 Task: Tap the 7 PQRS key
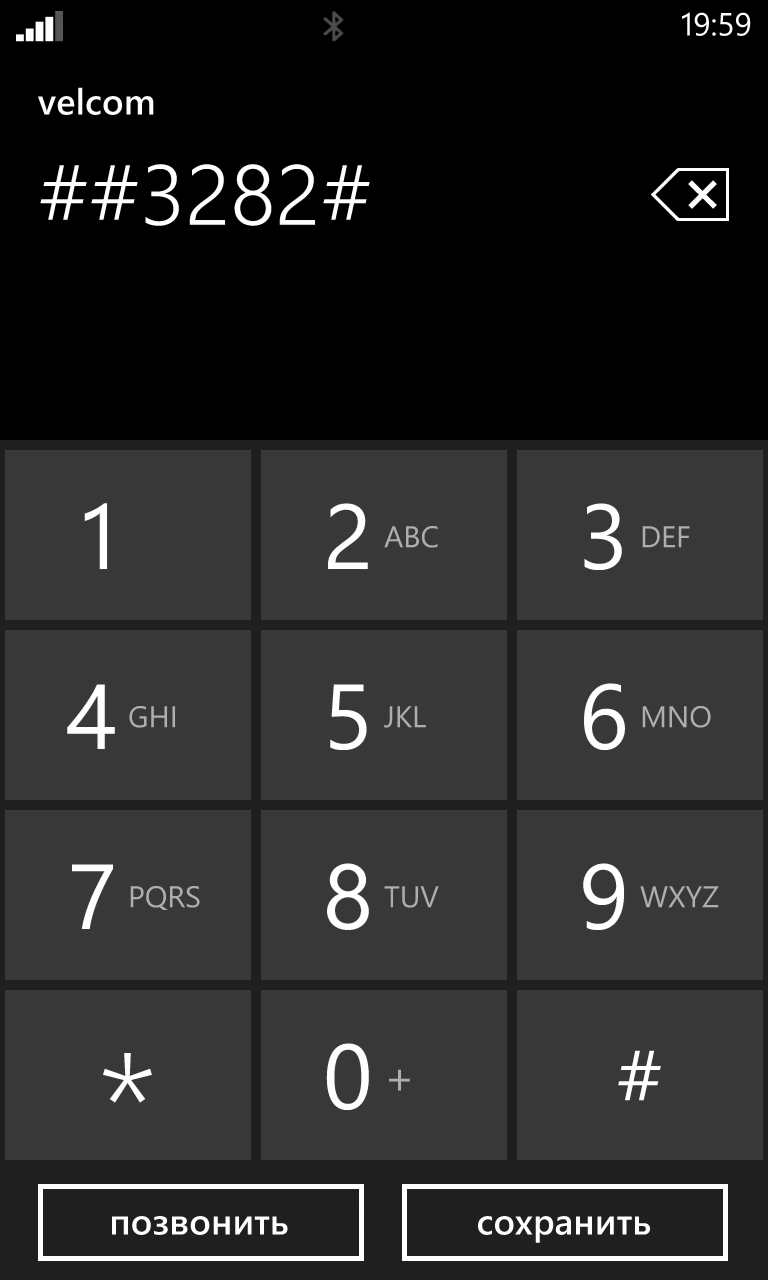[x=128, y=895]
